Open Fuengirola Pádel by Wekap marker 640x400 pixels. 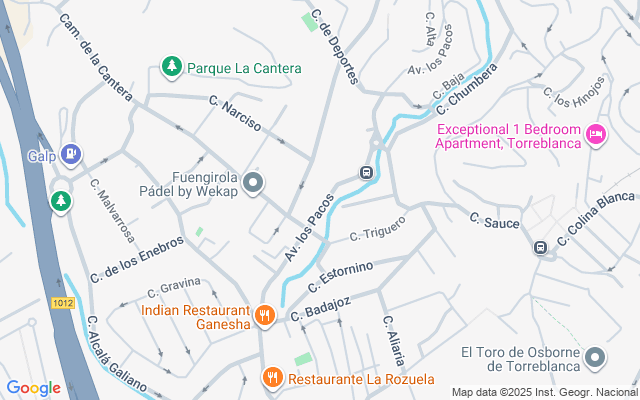[x=253, y=182]
